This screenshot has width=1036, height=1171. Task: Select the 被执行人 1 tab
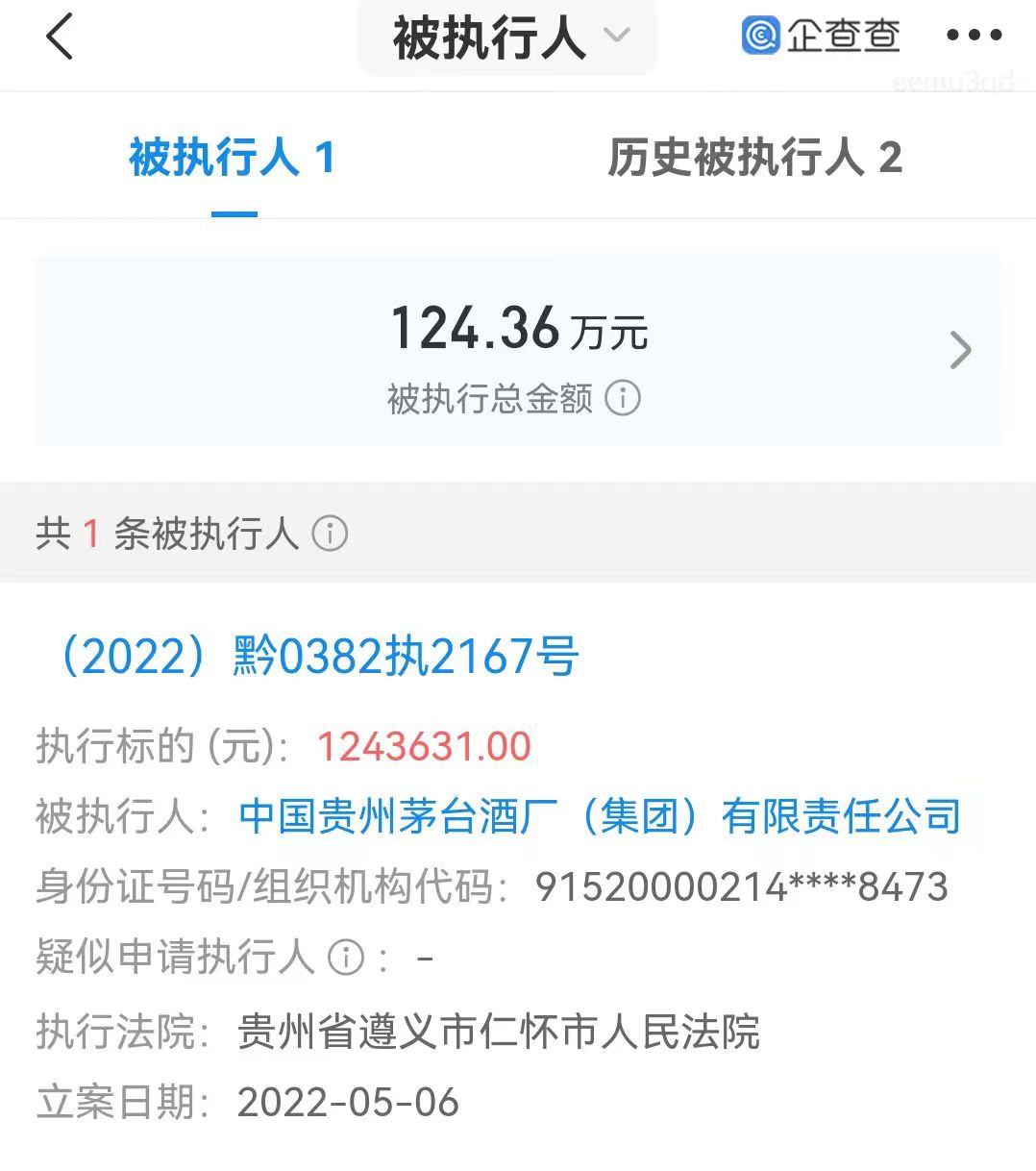[232, 159]
